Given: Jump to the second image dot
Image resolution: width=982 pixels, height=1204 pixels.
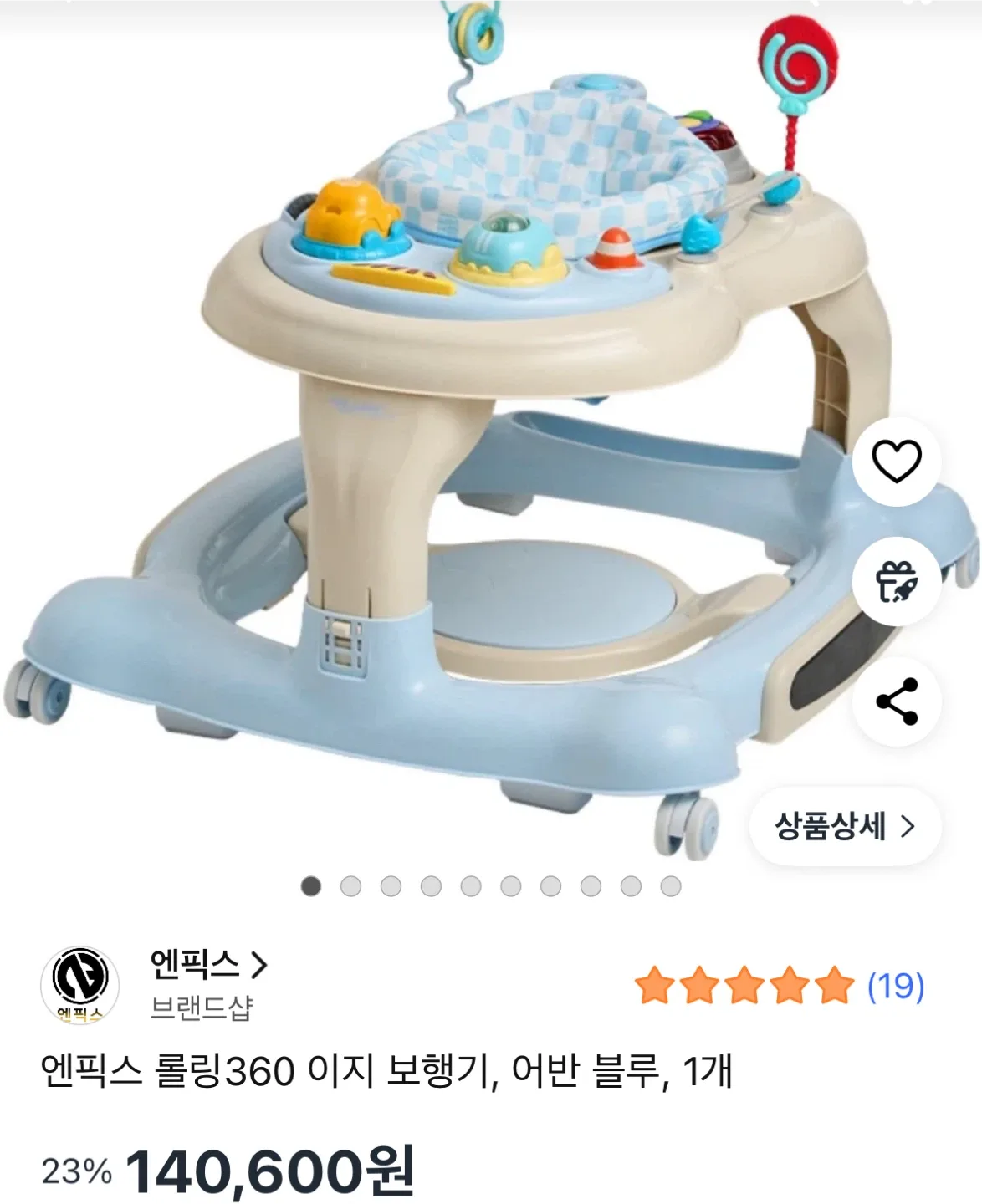Looking at the screenshot, I should [x=351, y=886].
